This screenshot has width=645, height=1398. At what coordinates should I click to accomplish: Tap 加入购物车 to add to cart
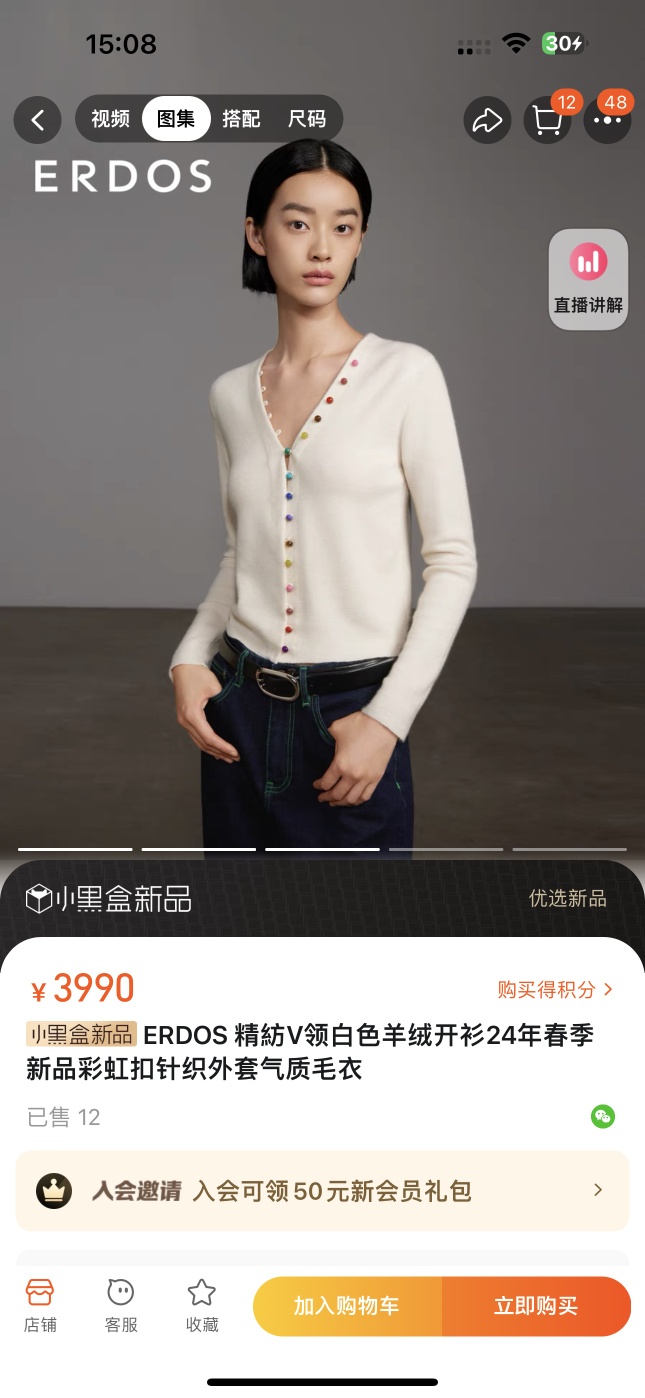pyautogui.click(x=346, y=1306)
